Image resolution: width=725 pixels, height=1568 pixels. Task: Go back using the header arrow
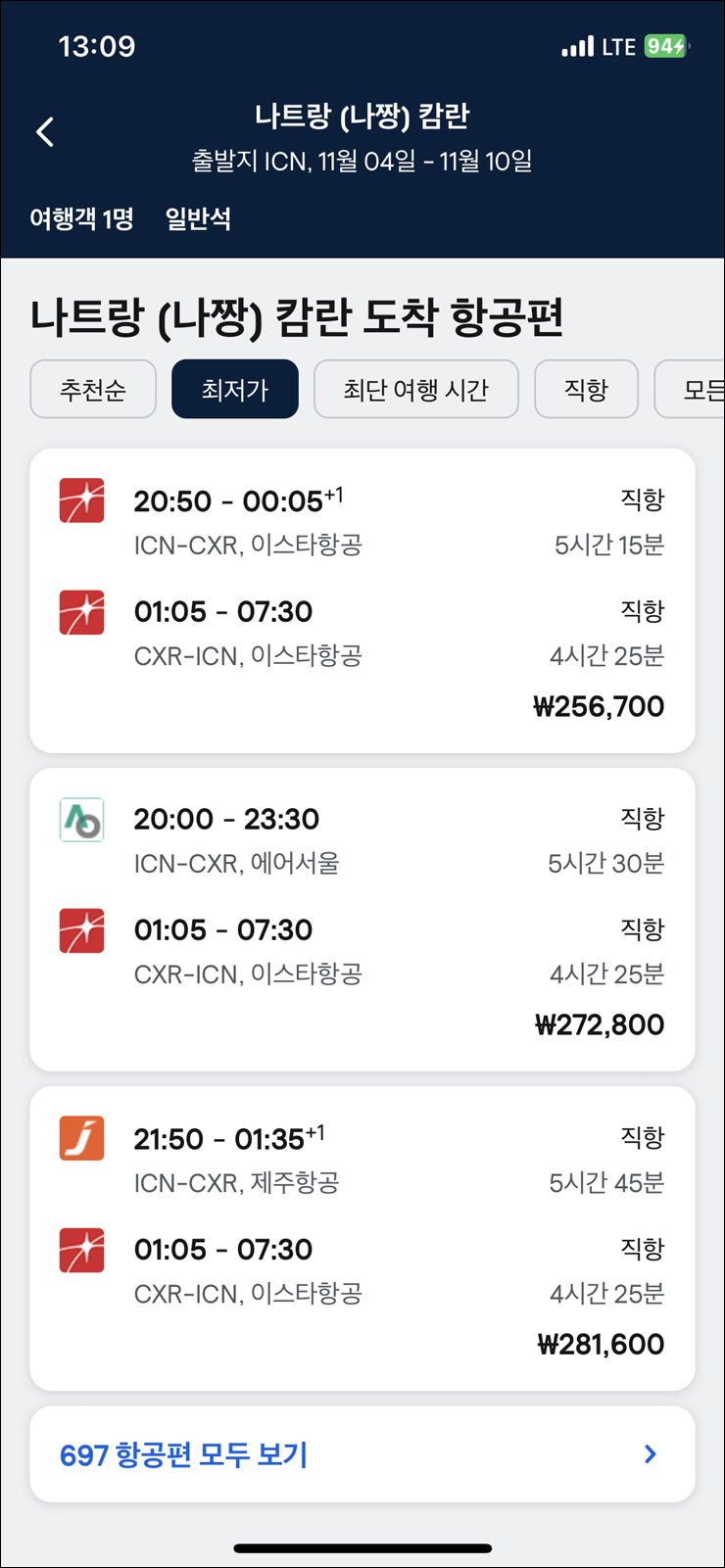45,132
